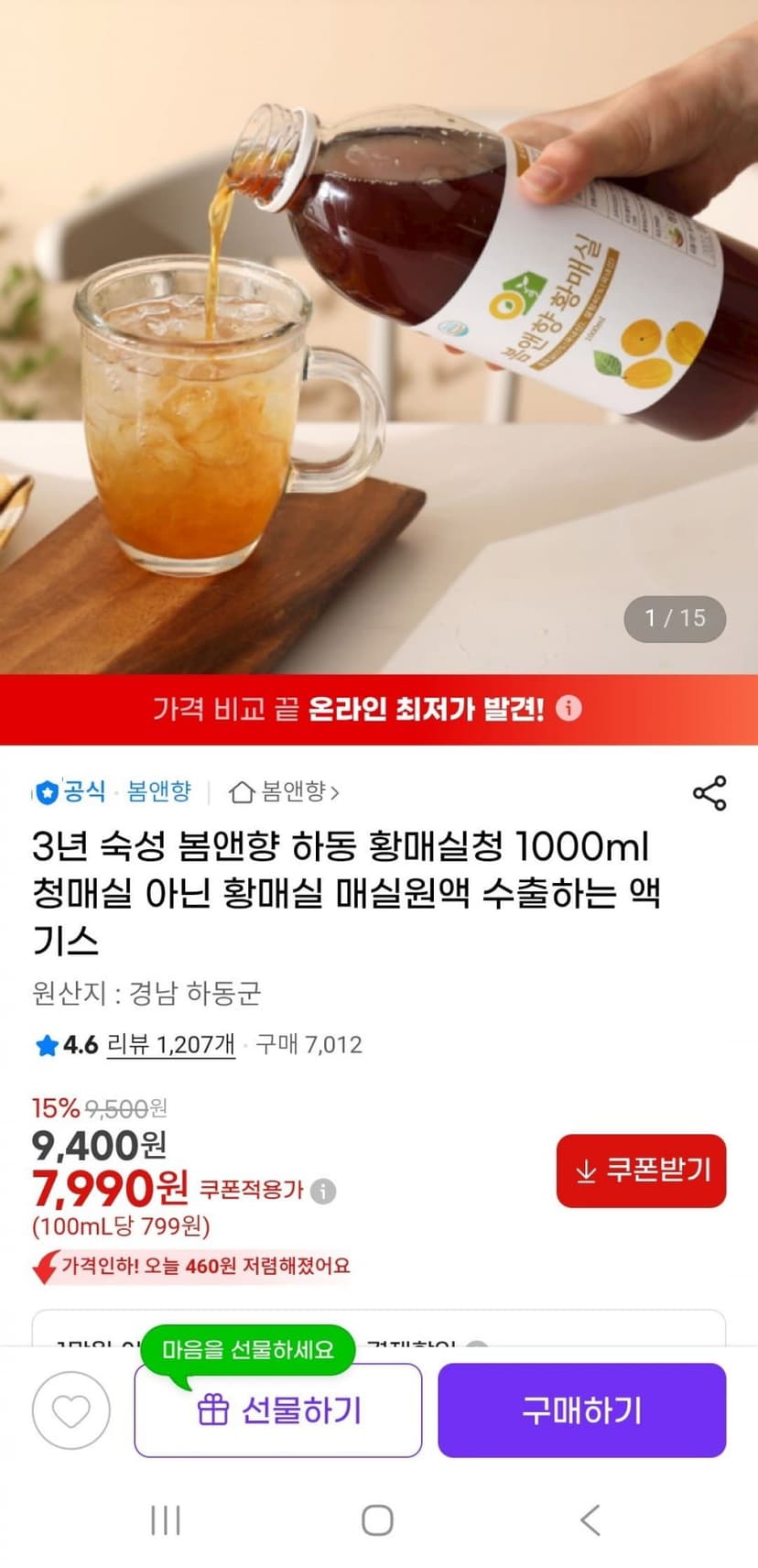758x1568 pixels.
Task: Tap the 공식 봄앤향 brand badge
Action: 112,791
